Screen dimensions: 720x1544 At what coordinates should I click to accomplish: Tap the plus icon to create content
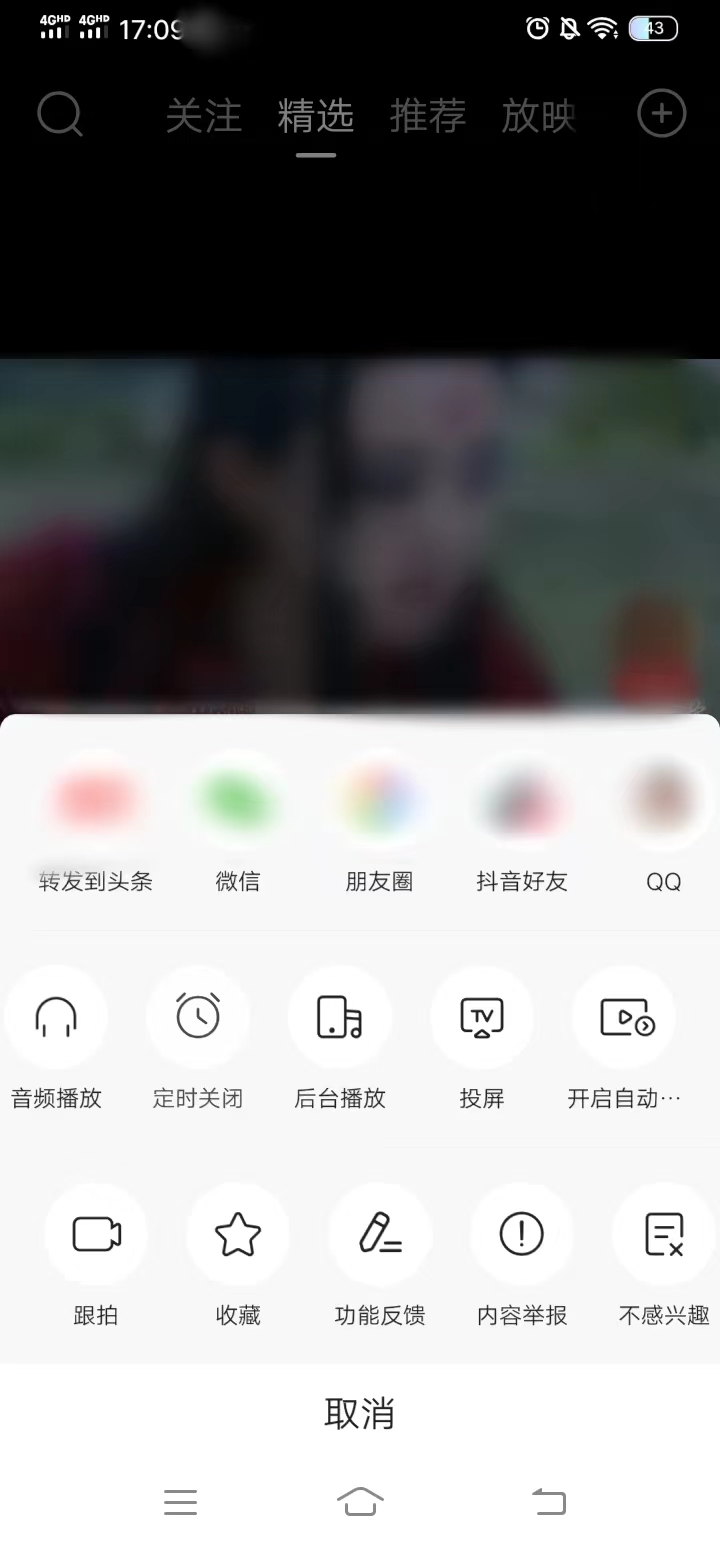660,114
